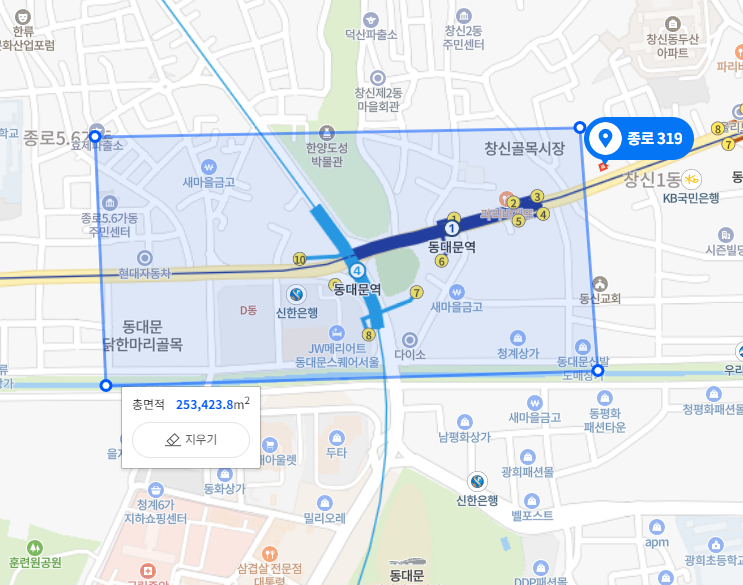Select the 창신2동 주민센터 marker
Viewport: 743px width, 585px height.
click(x=464, y=17)
